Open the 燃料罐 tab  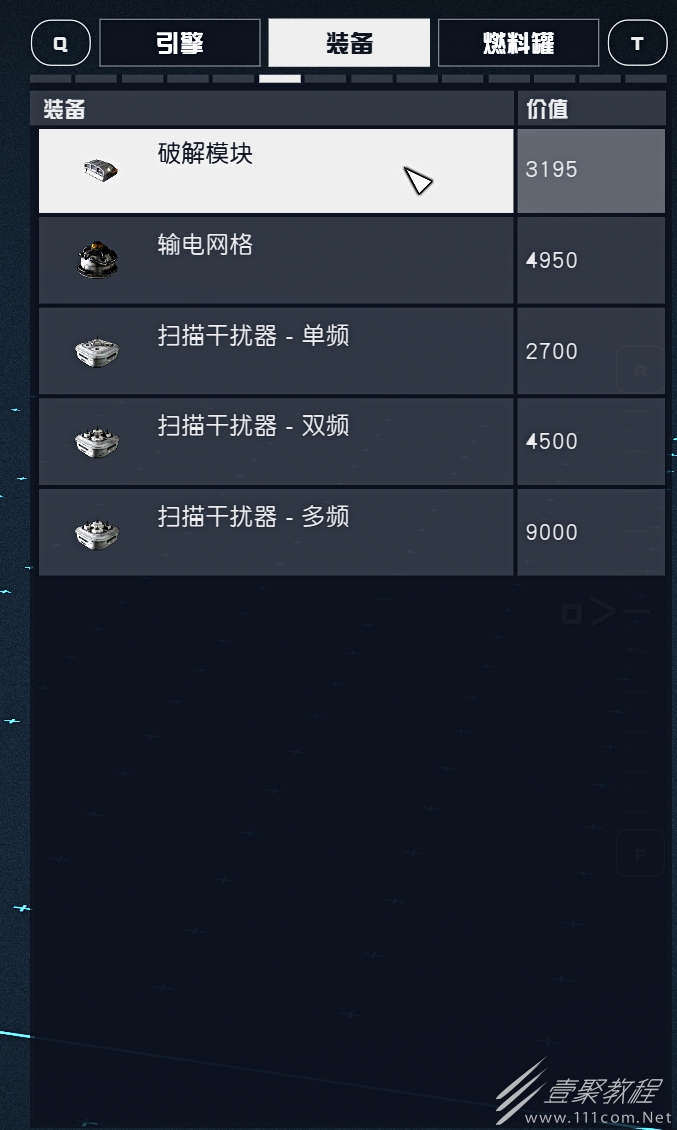[518, 43]
